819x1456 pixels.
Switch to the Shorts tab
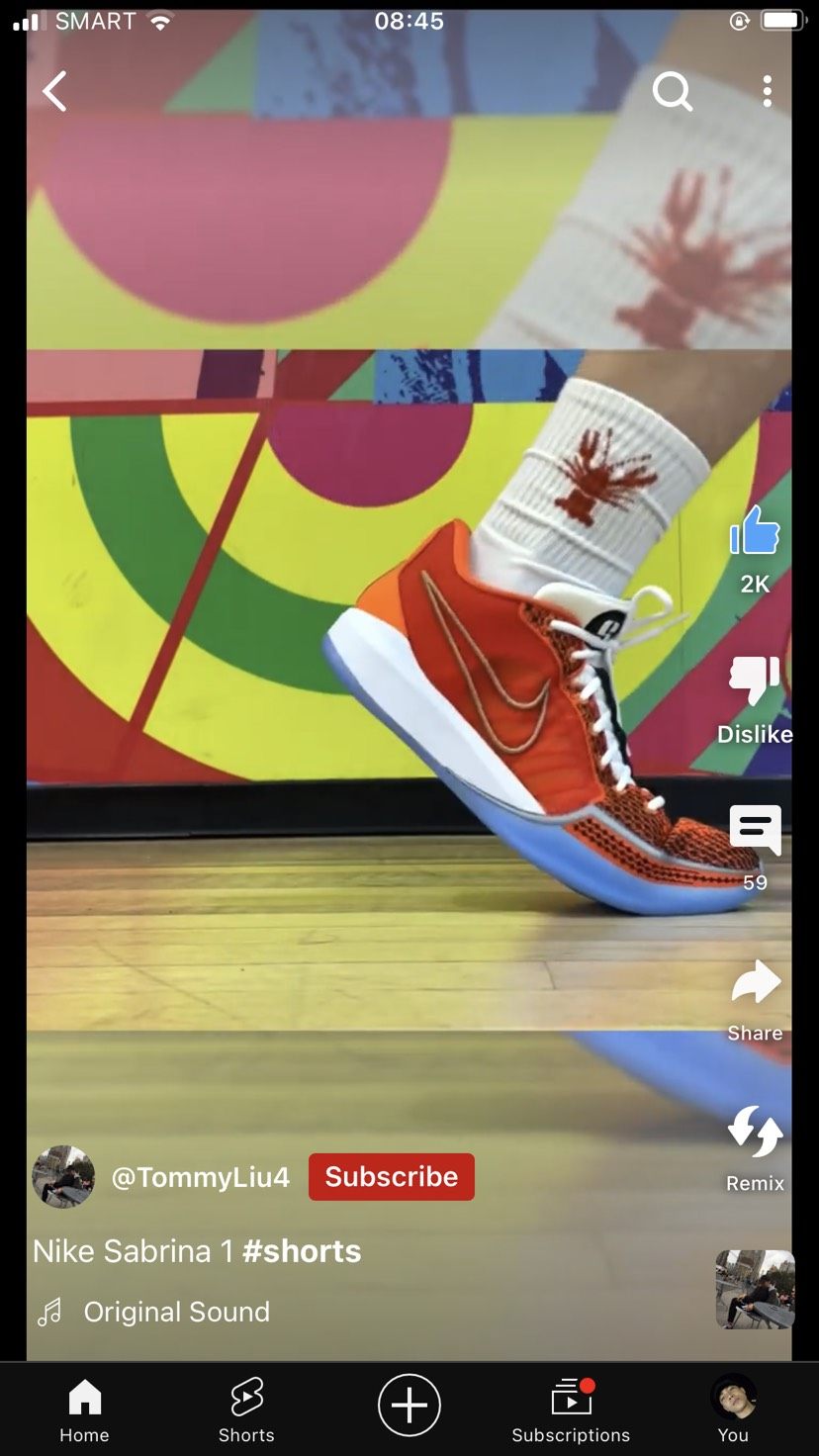[246, 1410]
